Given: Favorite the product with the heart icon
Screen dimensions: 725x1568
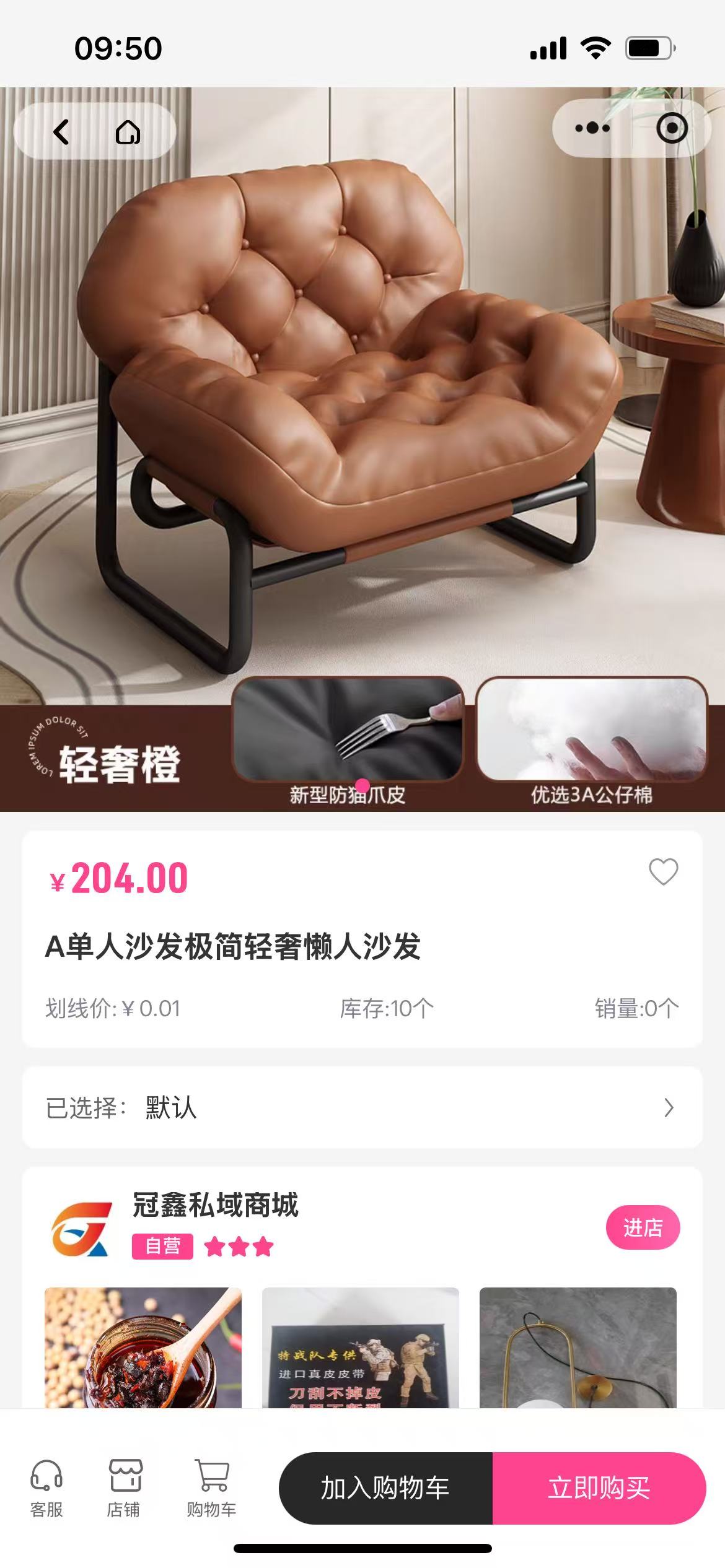Looking at the screenshot, I should [662, 874].
